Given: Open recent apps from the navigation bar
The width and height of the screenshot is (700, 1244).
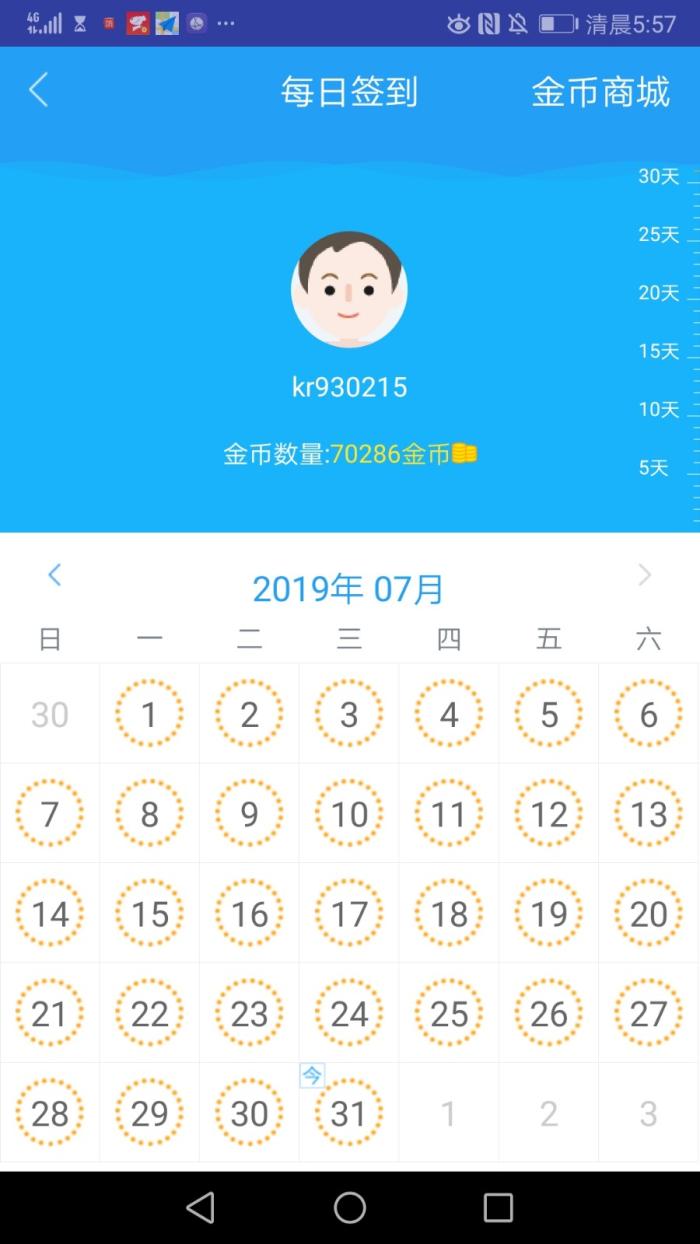Looking at the screenshot, I should tap(498, 1207).
